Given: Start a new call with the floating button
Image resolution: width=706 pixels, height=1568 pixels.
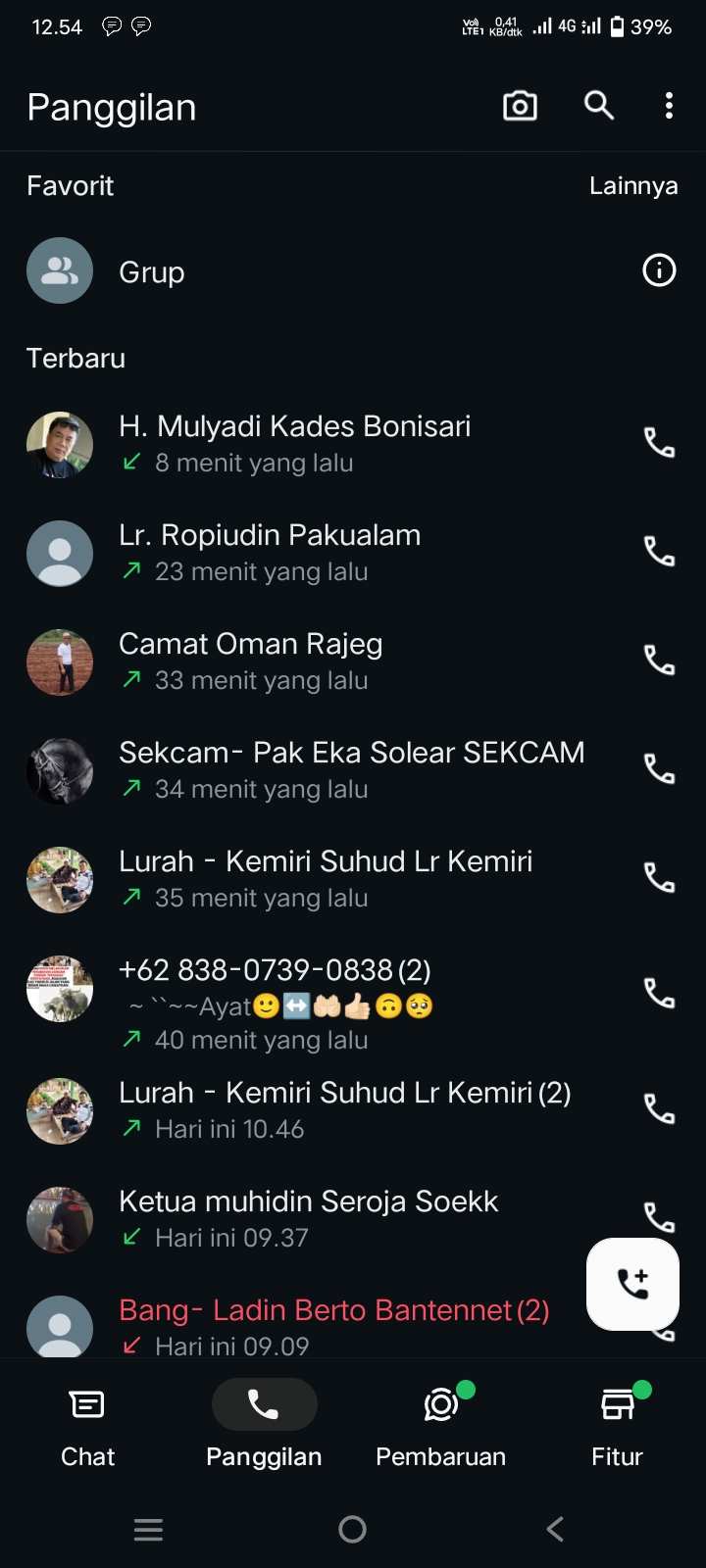Looking at the screenshot, I should pyautogui.click(x=632, y=1283).
